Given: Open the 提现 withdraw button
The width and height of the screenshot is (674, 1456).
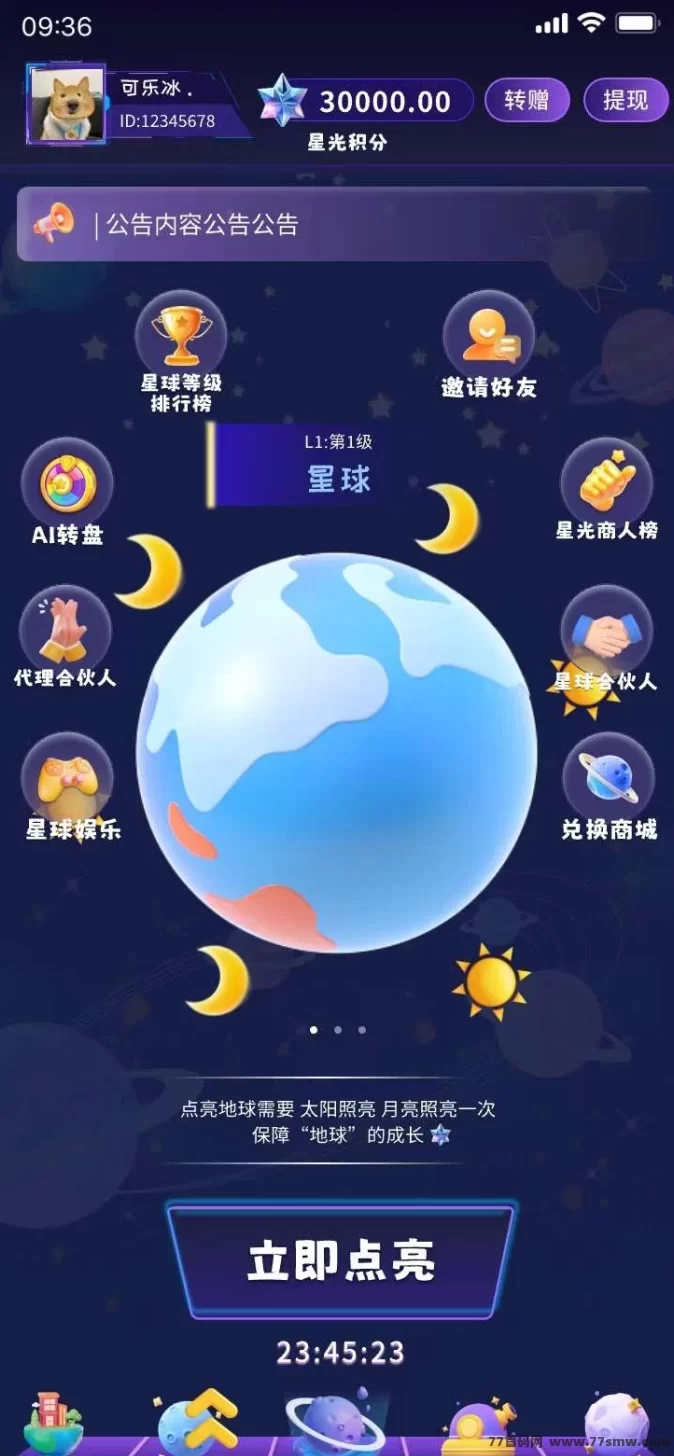Looking at the screenshot, I should [625, 100].
